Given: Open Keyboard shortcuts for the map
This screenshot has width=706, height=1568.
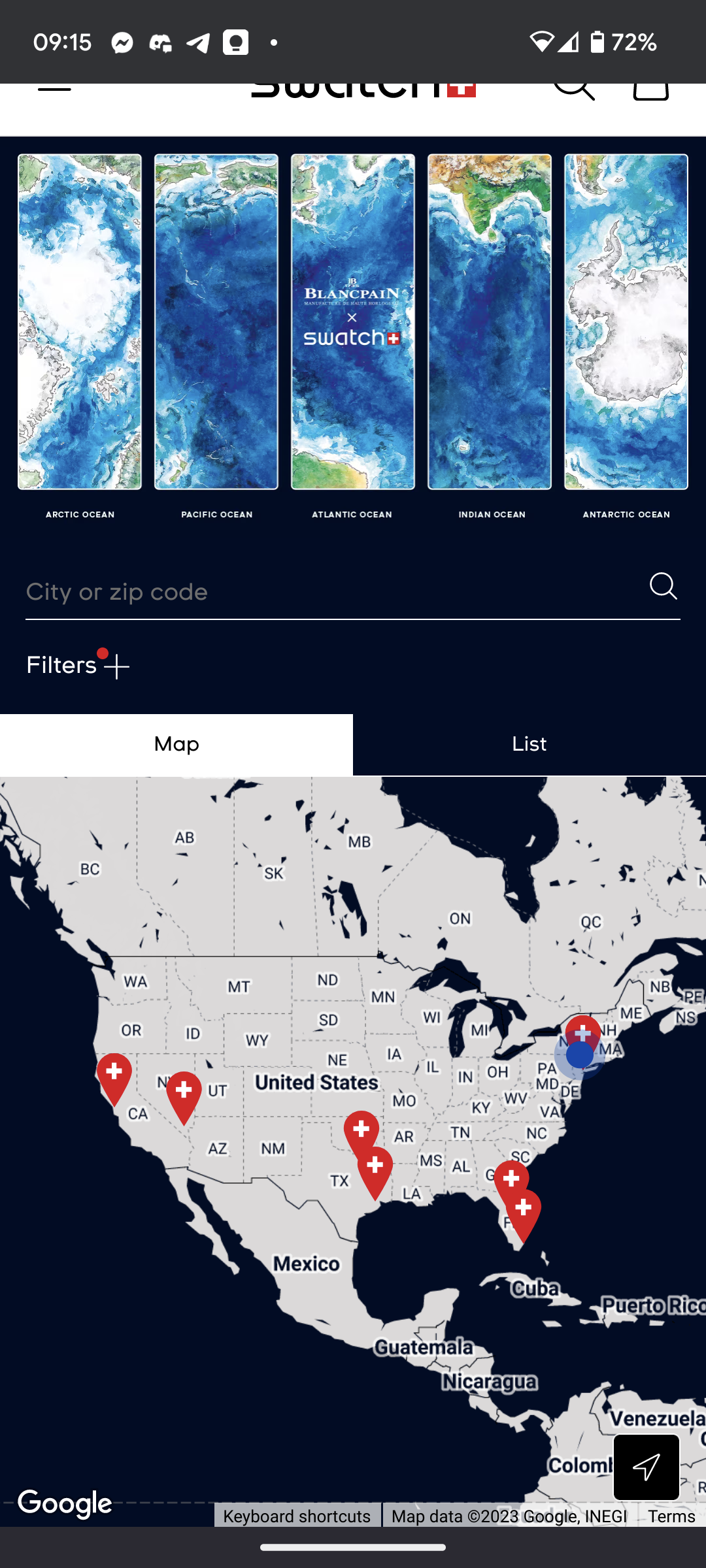Looking at the screenshot, I should click(297, 1516).
